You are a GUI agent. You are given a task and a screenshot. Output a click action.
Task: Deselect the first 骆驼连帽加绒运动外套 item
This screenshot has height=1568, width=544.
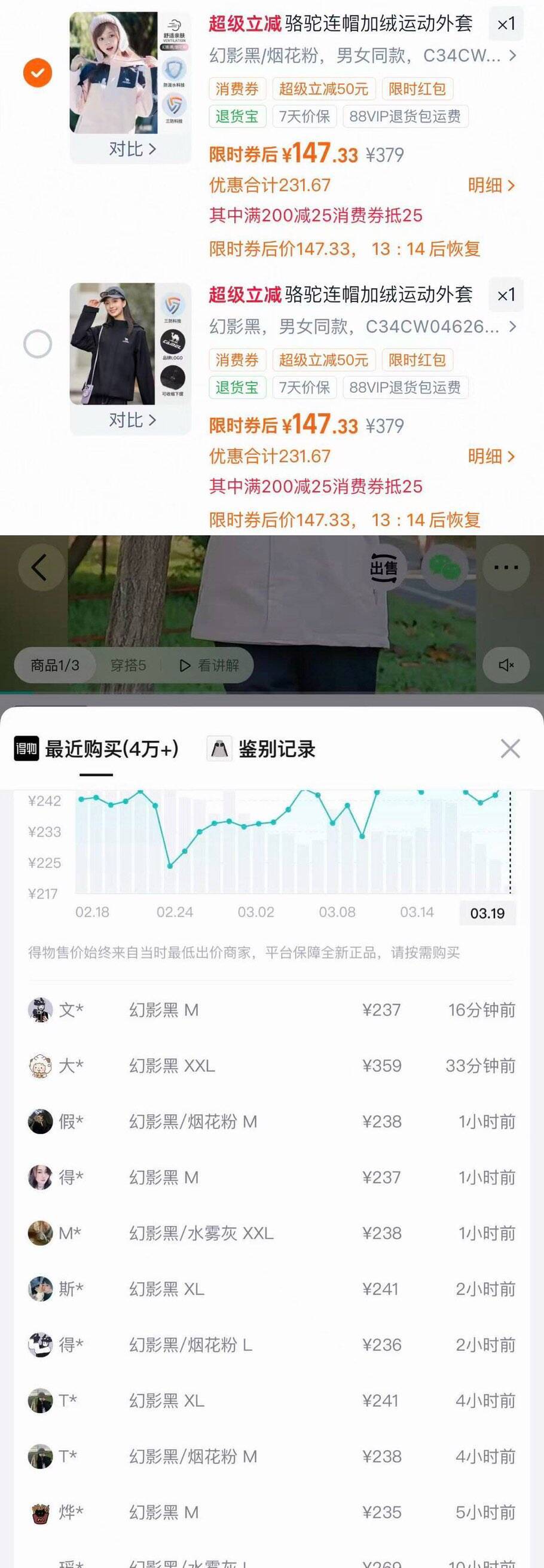pyautogui.click(x=36, y=72)
